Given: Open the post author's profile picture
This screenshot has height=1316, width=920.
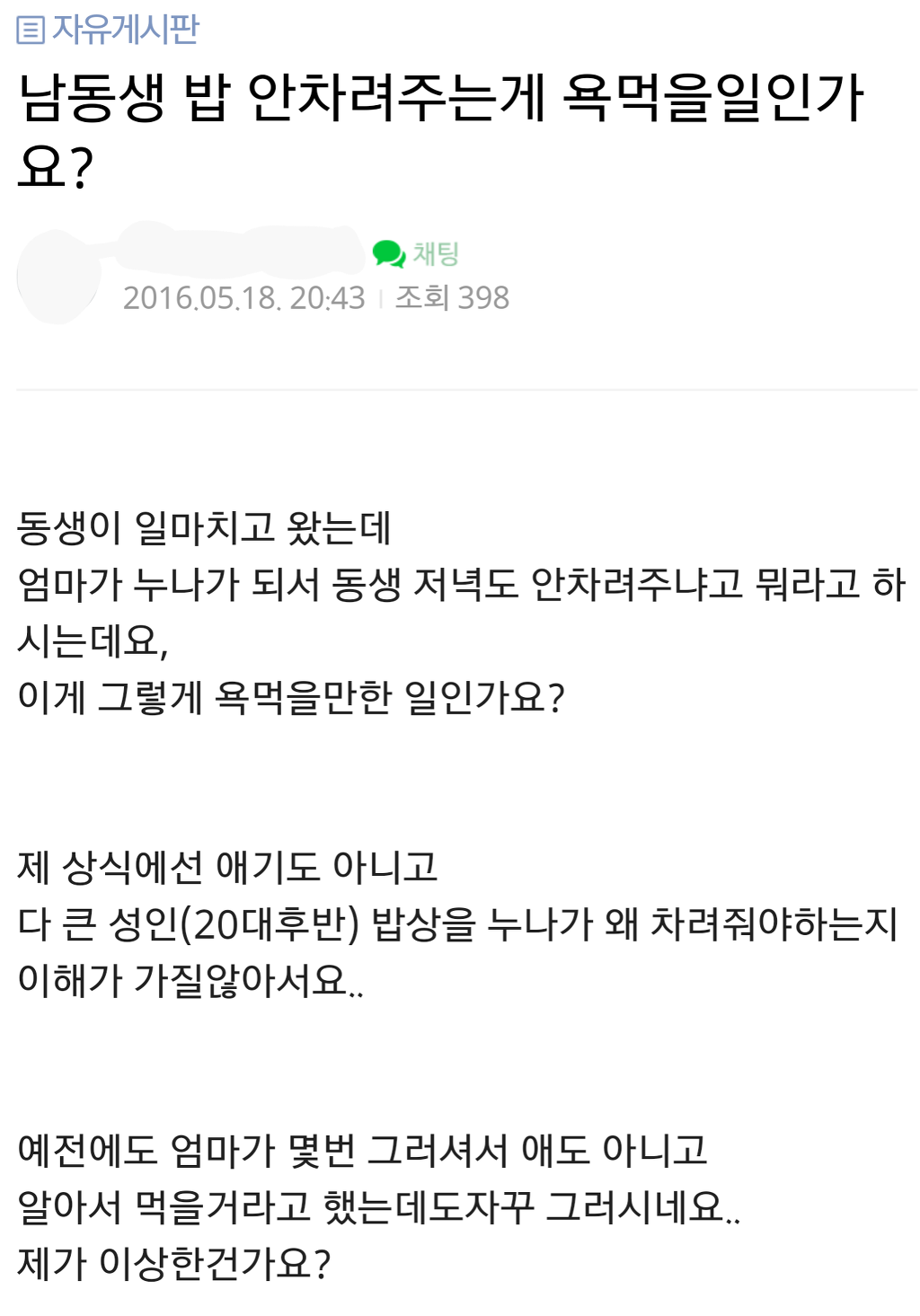Looking at the screenshot, I should [58, 277].
